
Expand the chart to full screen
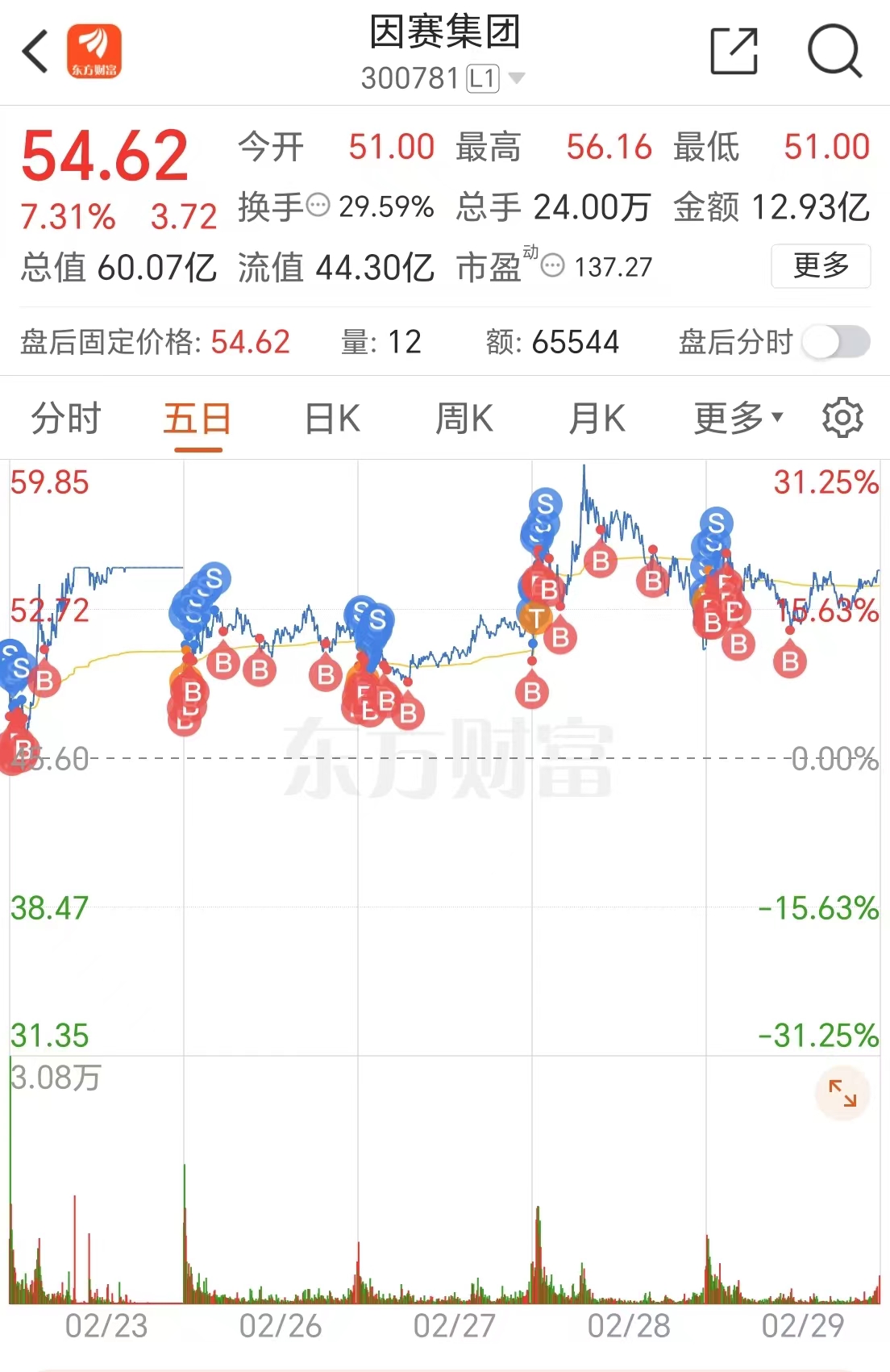[x=842, y=1093]
